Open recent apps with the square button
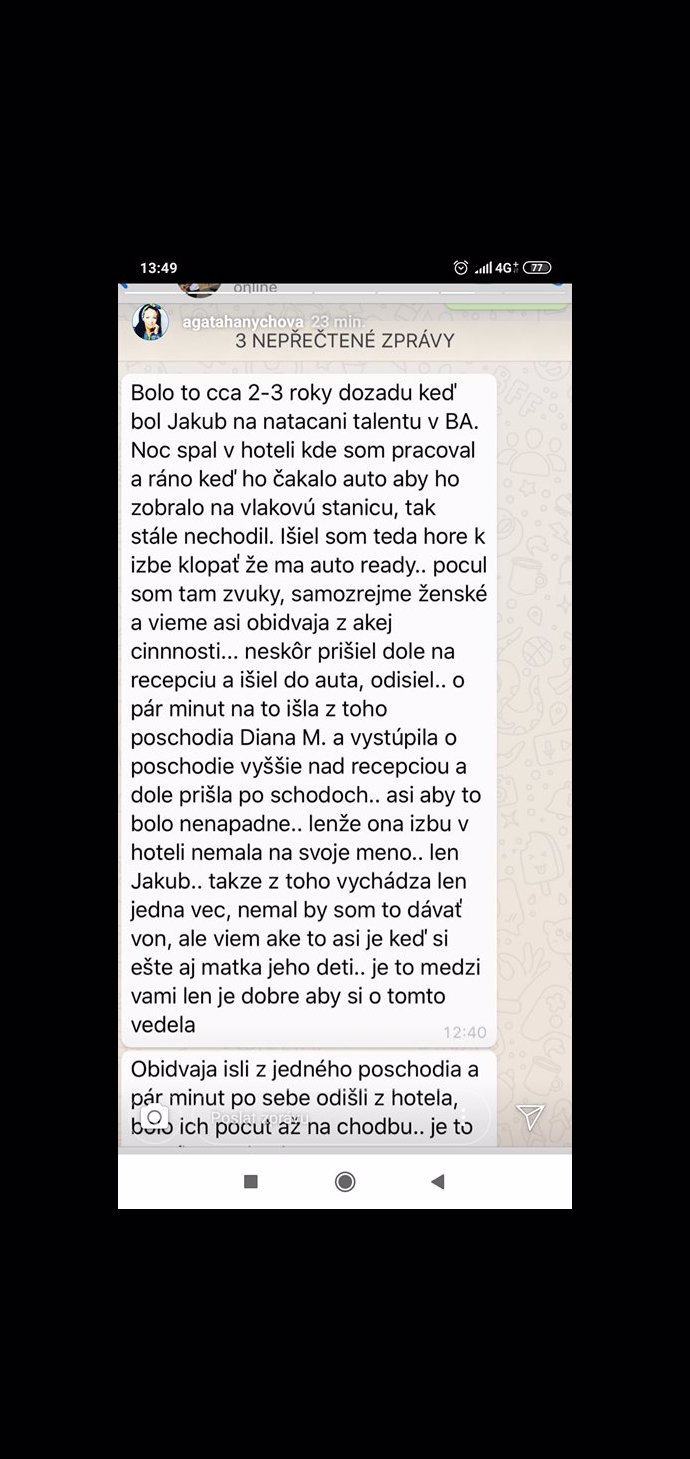Viewport: 690px width, 1459px height. point(251,1182)
